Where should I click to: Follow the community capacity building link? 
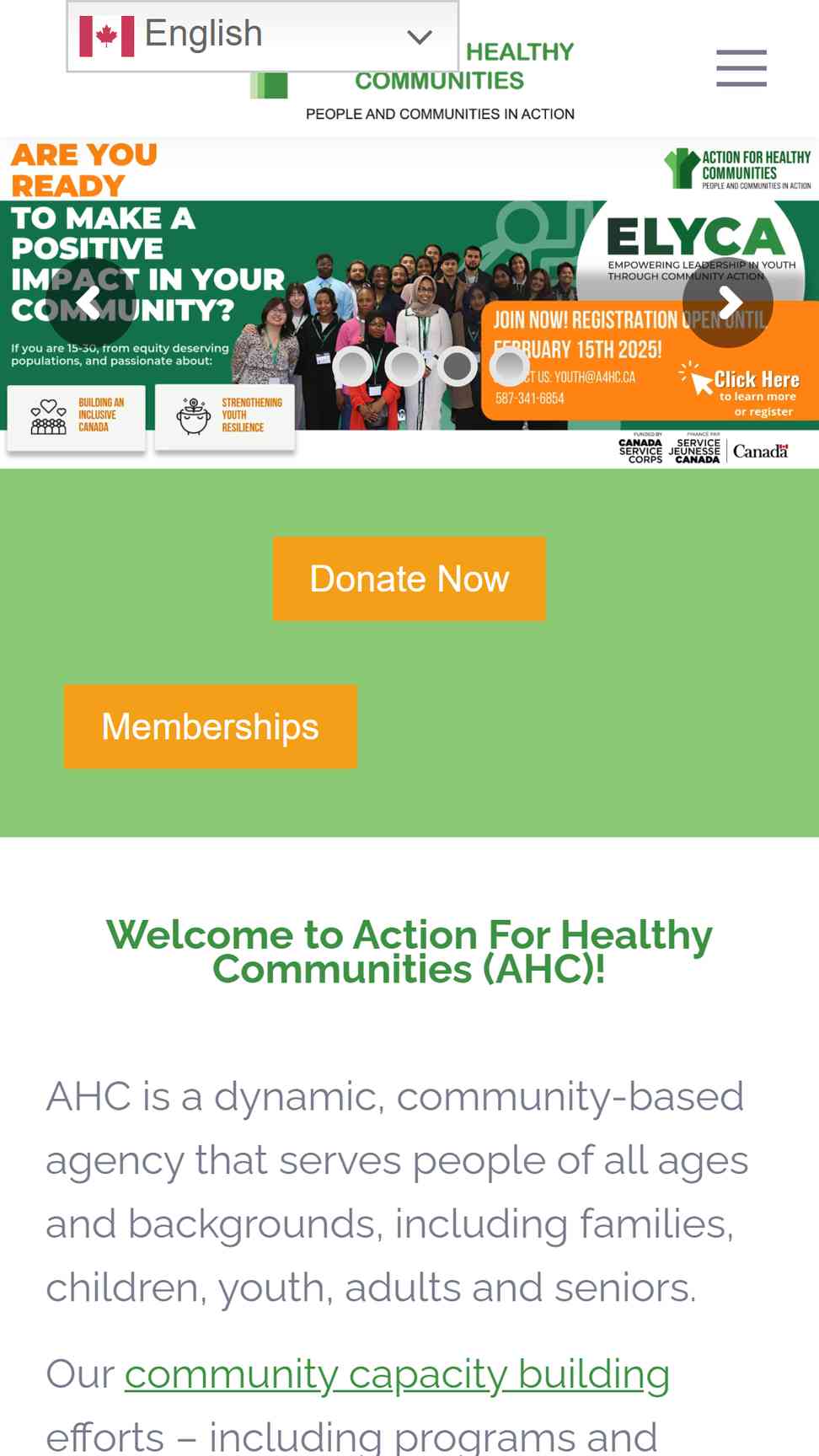tap(397, 1373)
